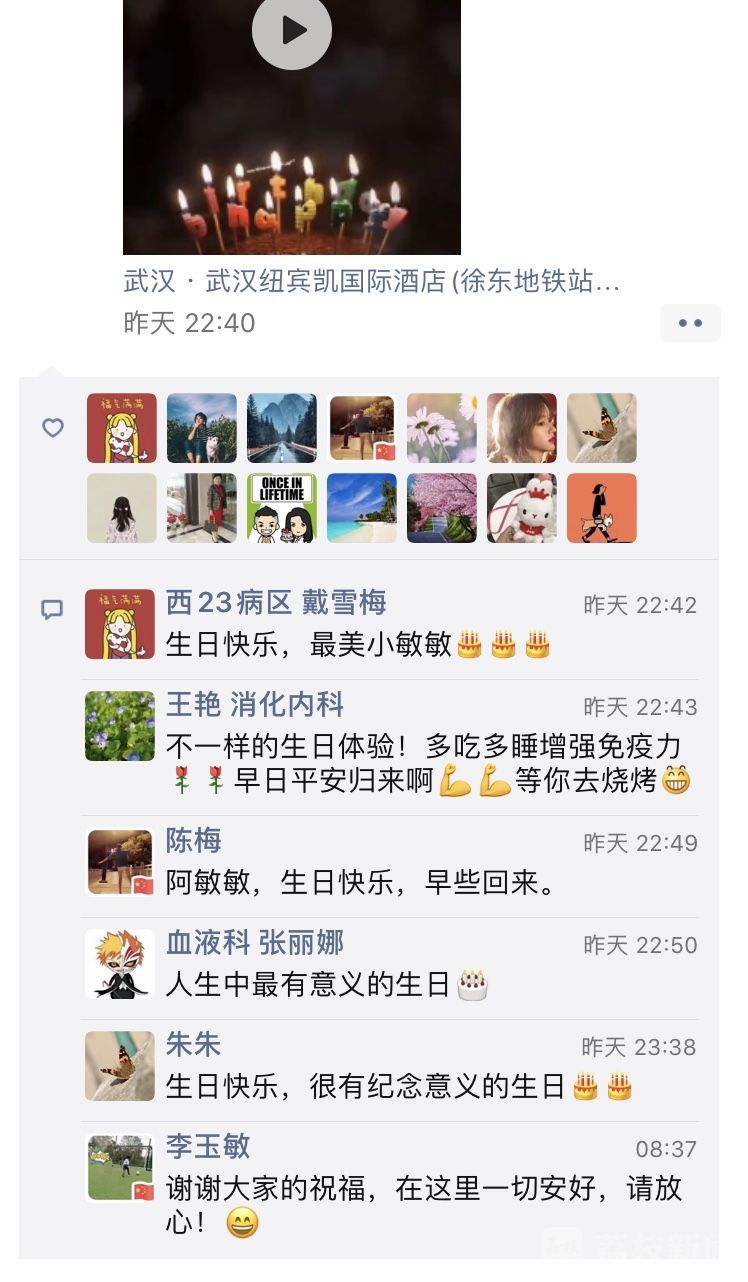Screen dimensions: 748x1282
Task: Open the 武汉纽宾凯国际酒店 location link
Action: [372, 282]
